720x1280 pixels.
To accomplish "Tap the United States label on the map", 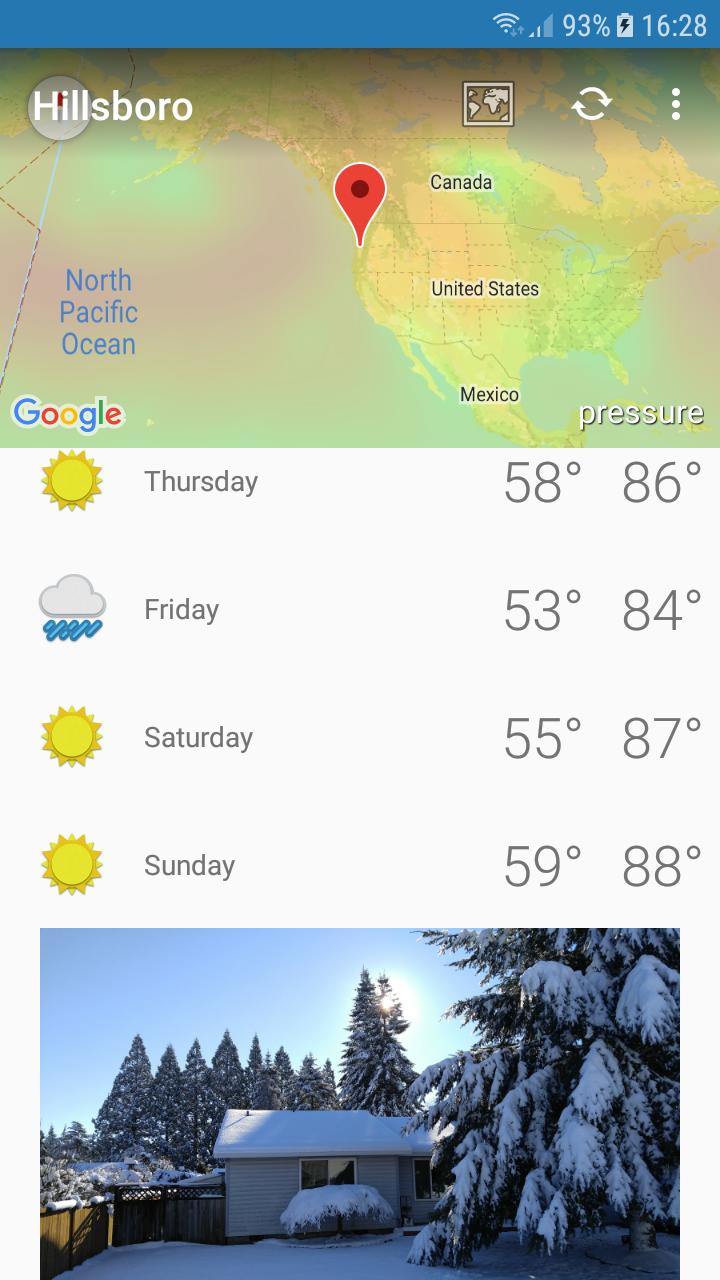I will (x=485, y=289).
